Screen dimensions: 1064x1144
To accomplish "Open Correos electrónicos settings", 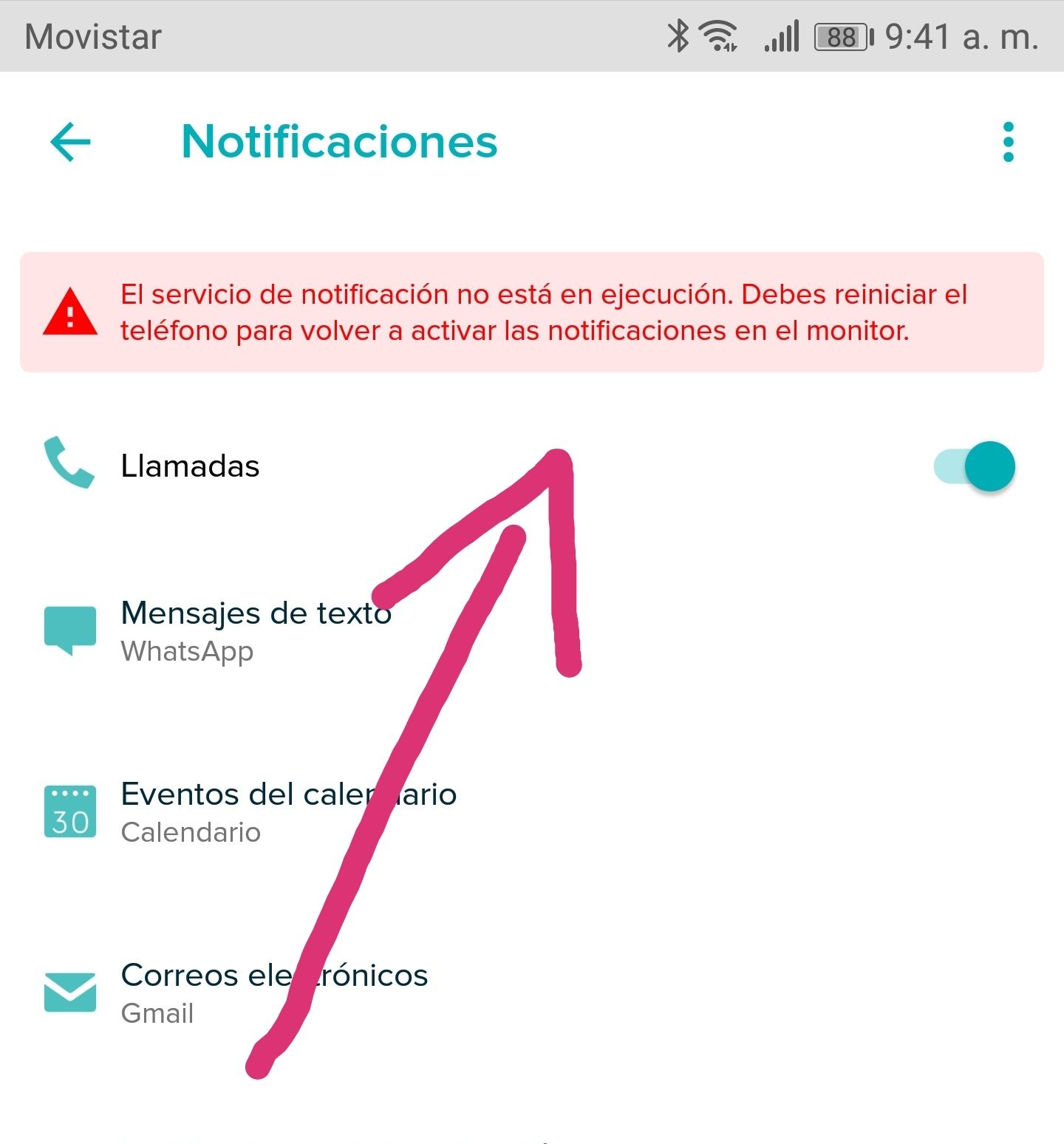I will pyautogui.click(x=273, y=993).
